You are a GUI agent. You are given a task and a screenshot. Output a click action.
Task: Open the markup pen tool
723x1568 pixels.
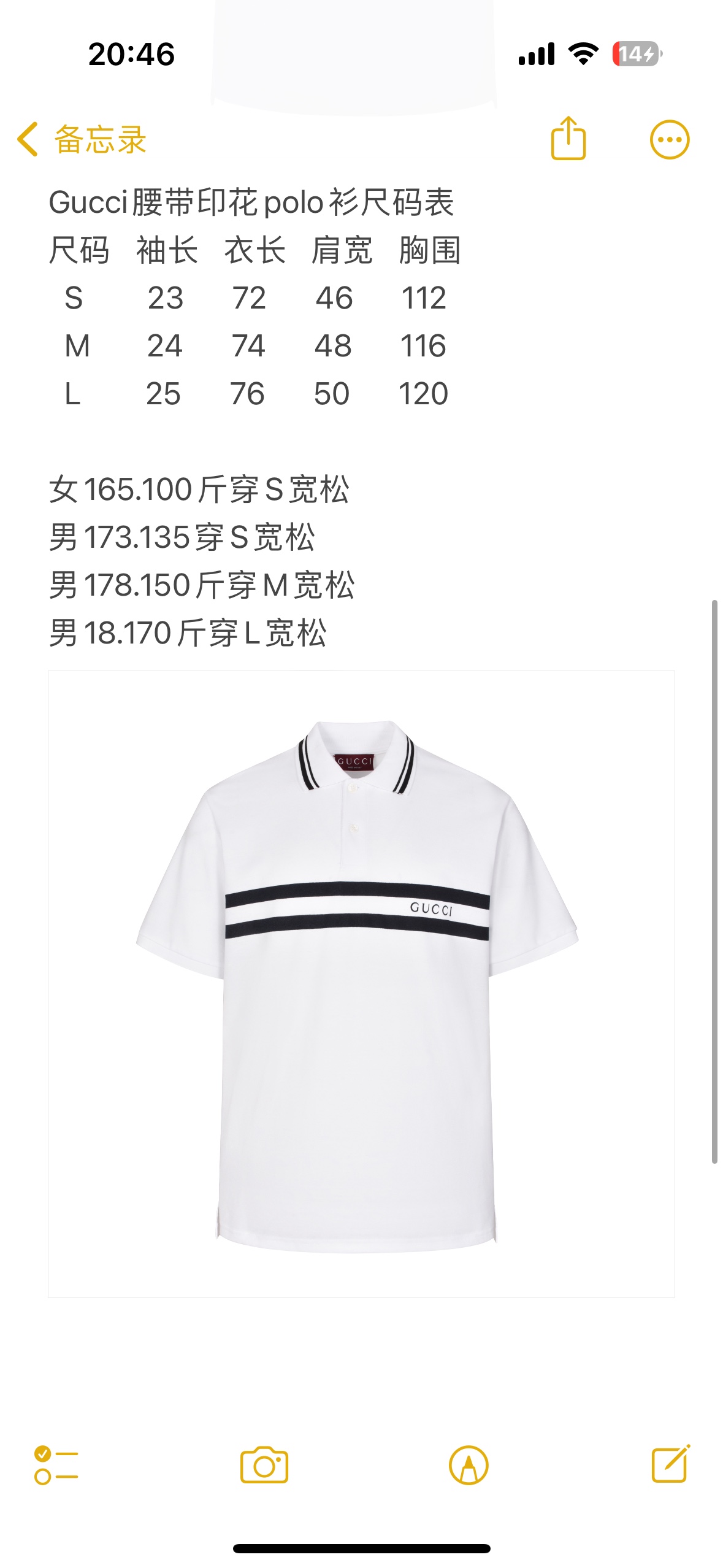469,1466
